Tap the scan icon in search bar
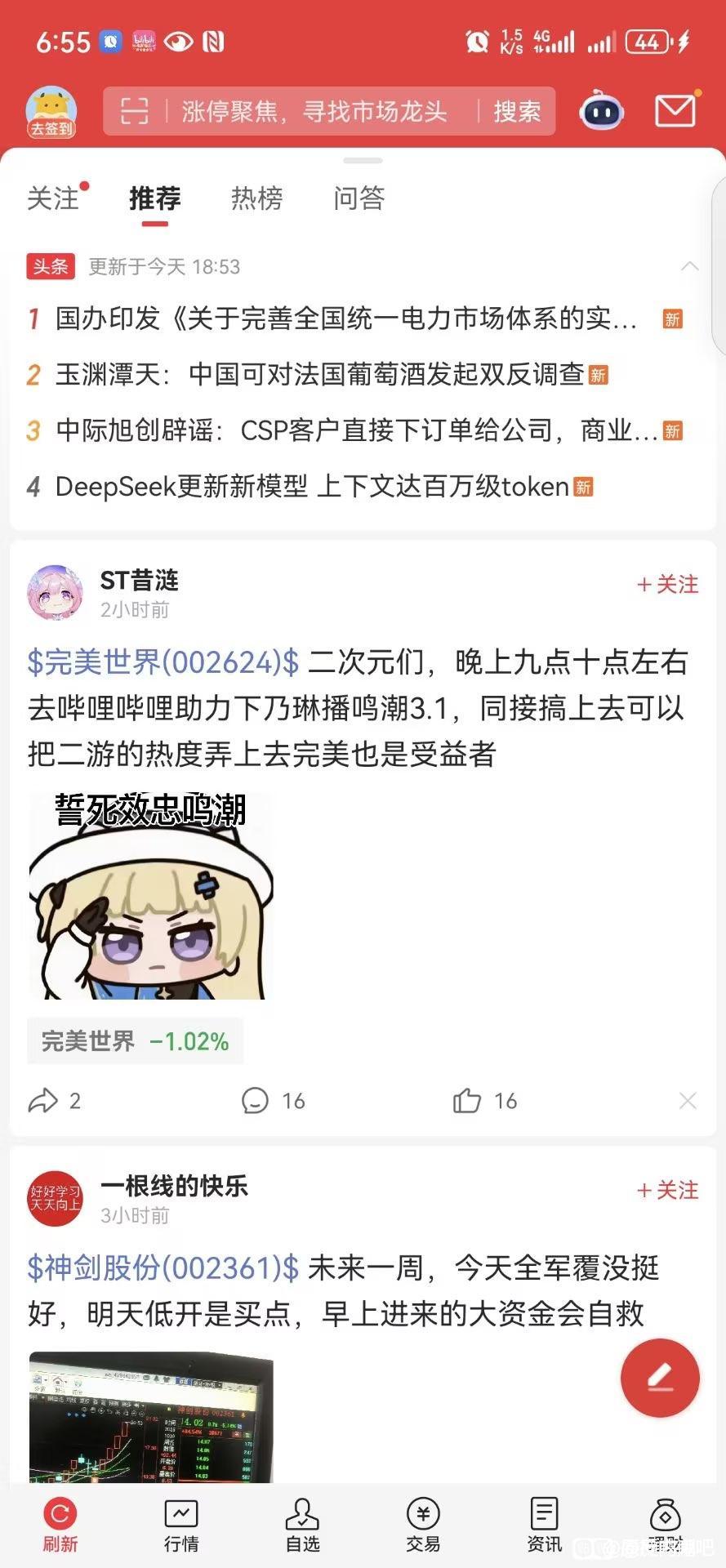Image resolution: width=726 pixels, height=1568 pixels. (x=134, y=111)
